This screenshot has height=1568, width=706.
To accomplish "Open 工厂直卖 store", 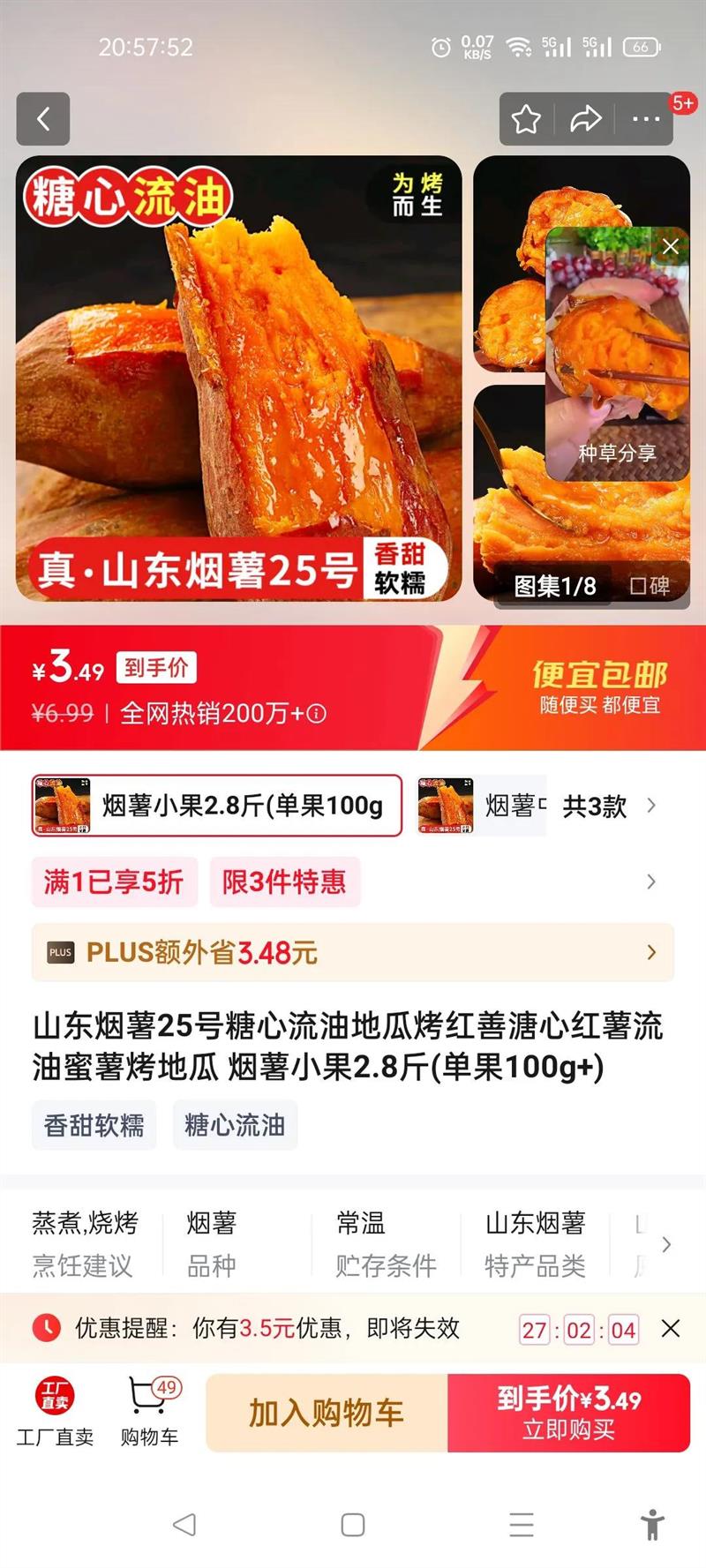I will 55,1412.
